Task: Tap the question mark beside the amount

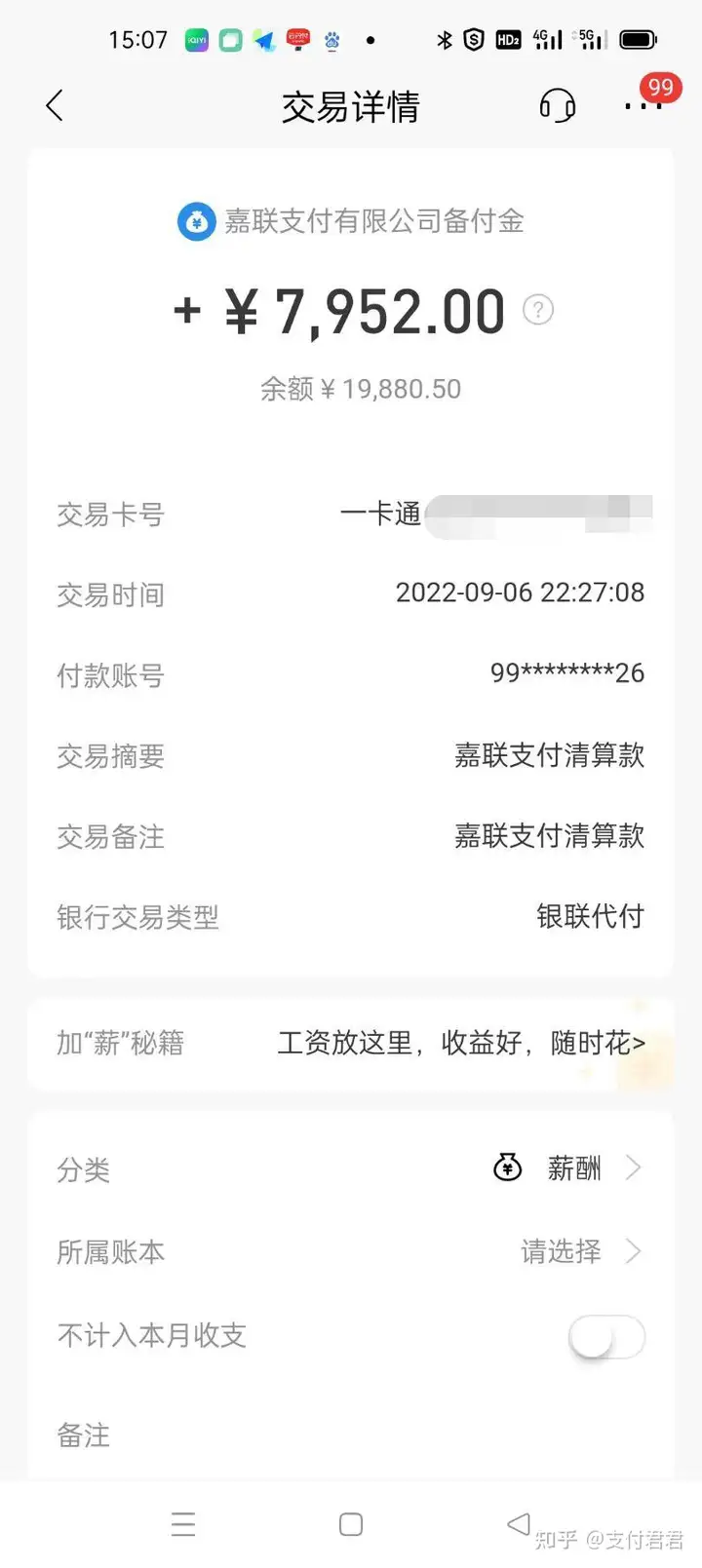Action: (538, 310)
